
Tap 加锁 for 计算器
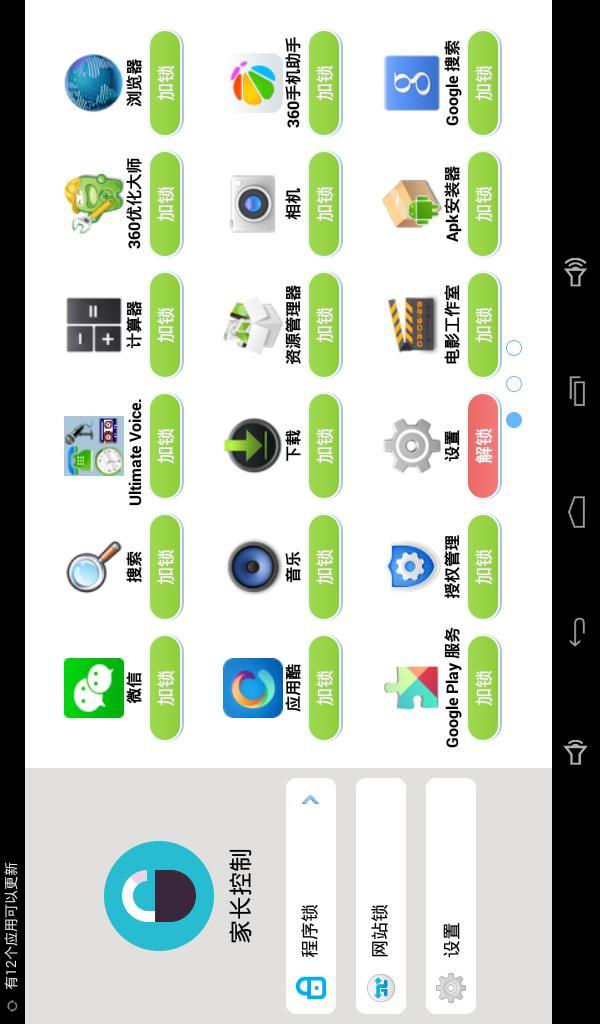[166, 325]
